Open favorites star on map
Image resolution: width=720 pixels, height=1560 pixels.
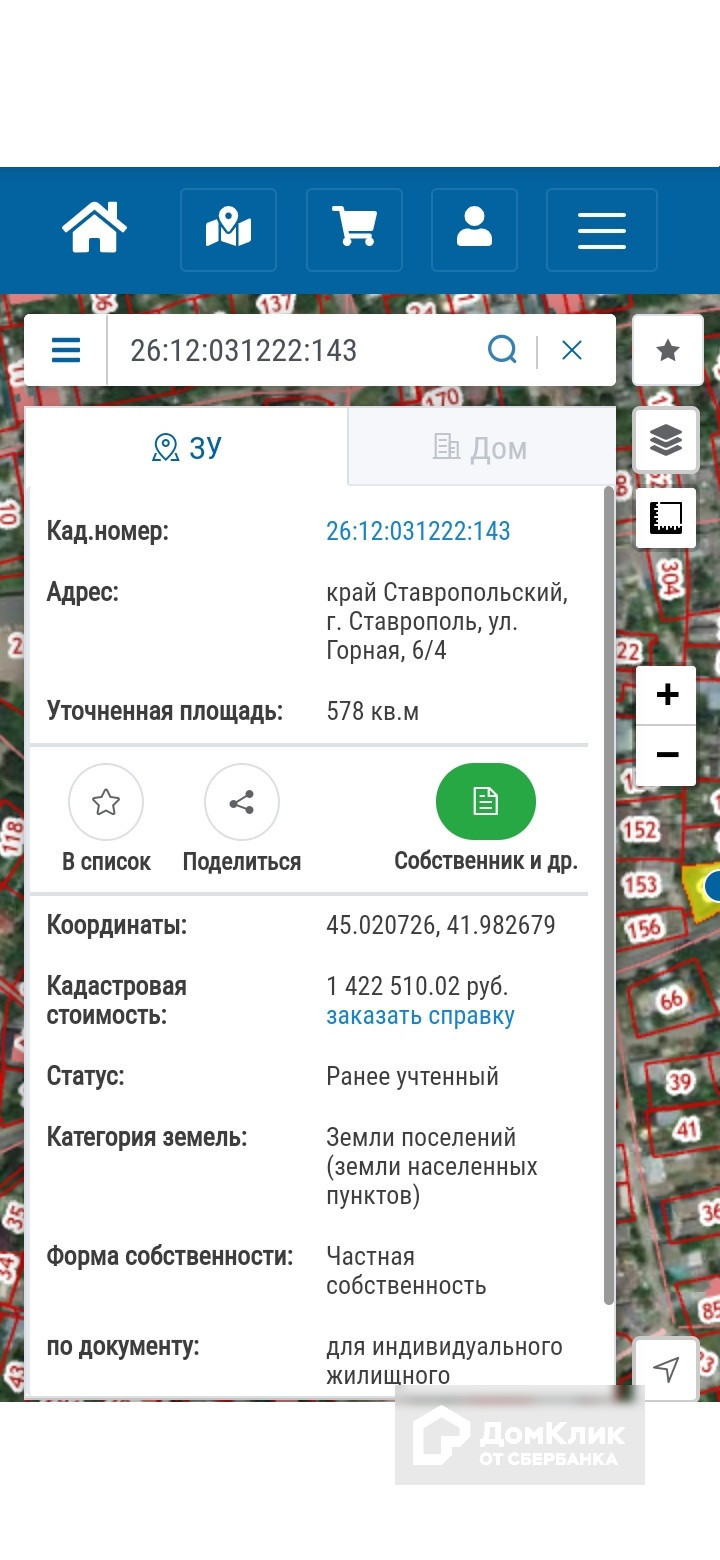[x=668, y=350]
